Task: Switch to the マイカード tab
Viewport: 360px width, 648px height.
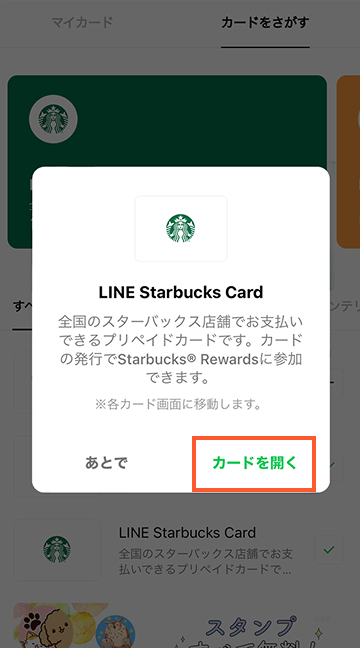Action: (82, 22)
